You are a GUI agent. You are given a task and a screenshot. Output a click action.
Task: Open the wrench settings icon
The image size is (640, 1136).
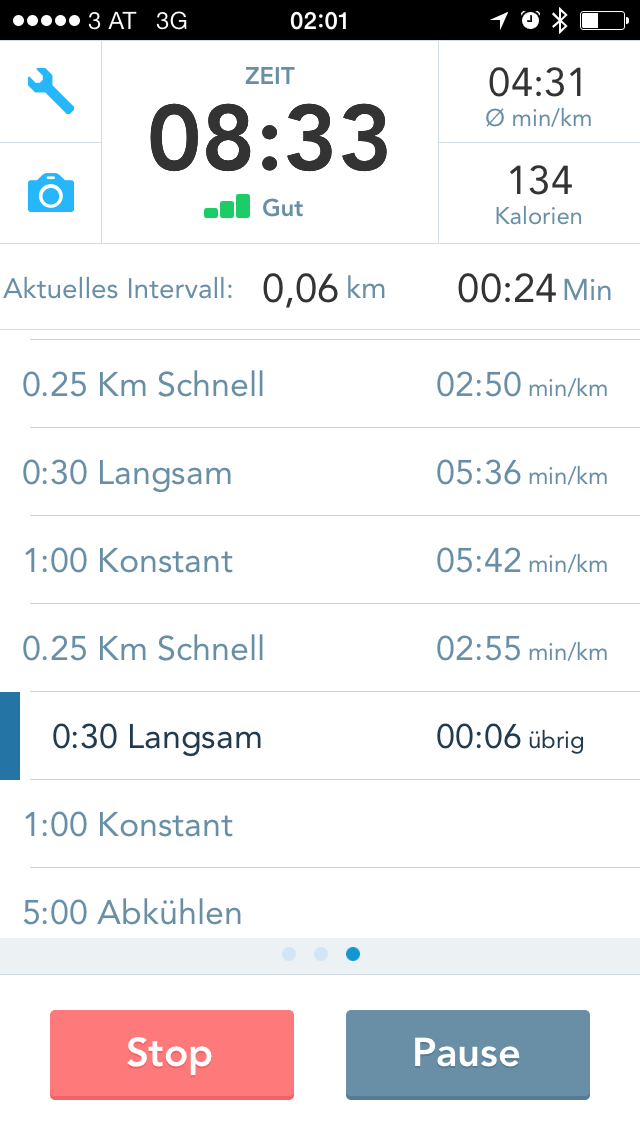50,91
